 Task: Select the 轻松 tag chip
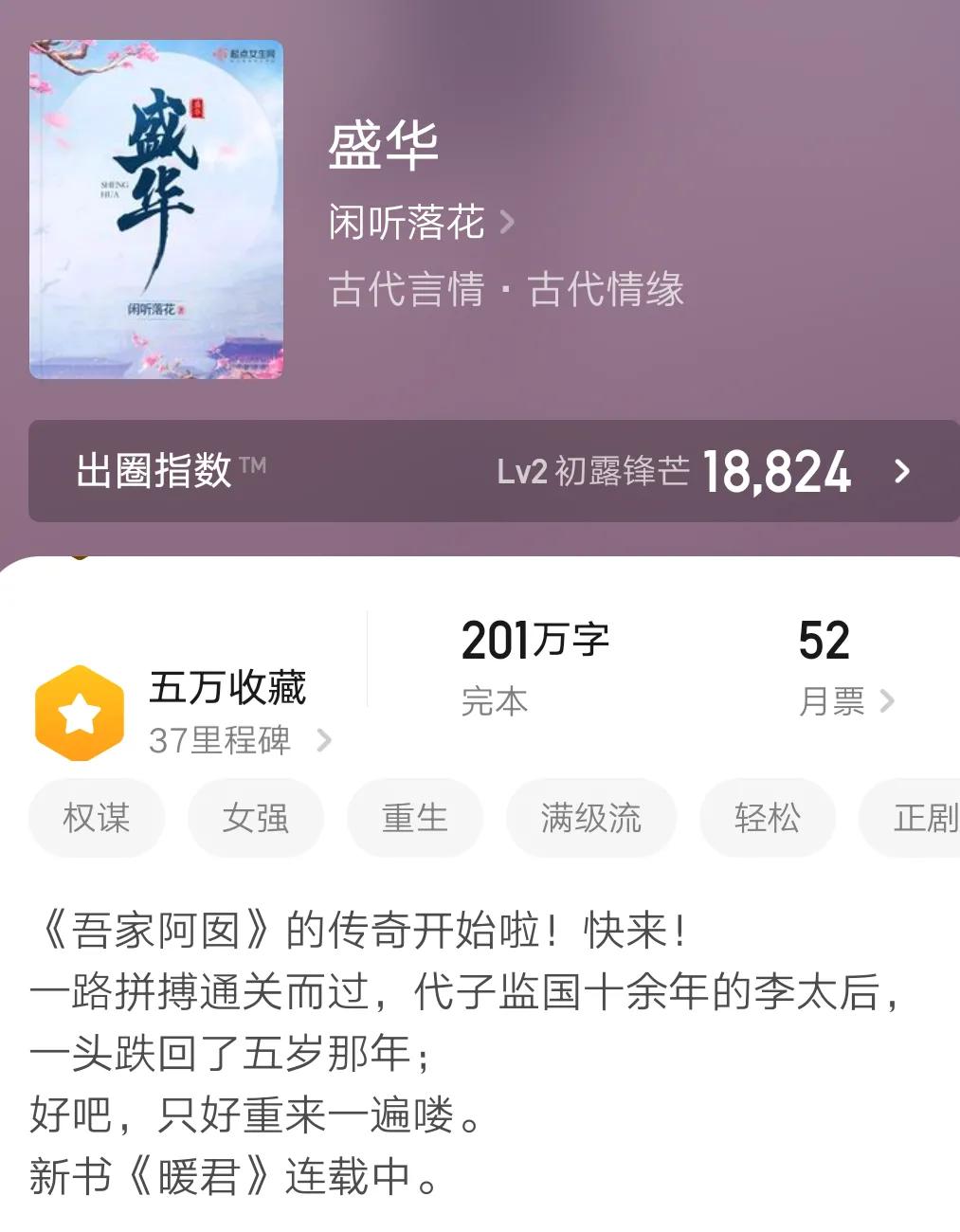click(768, 818)
